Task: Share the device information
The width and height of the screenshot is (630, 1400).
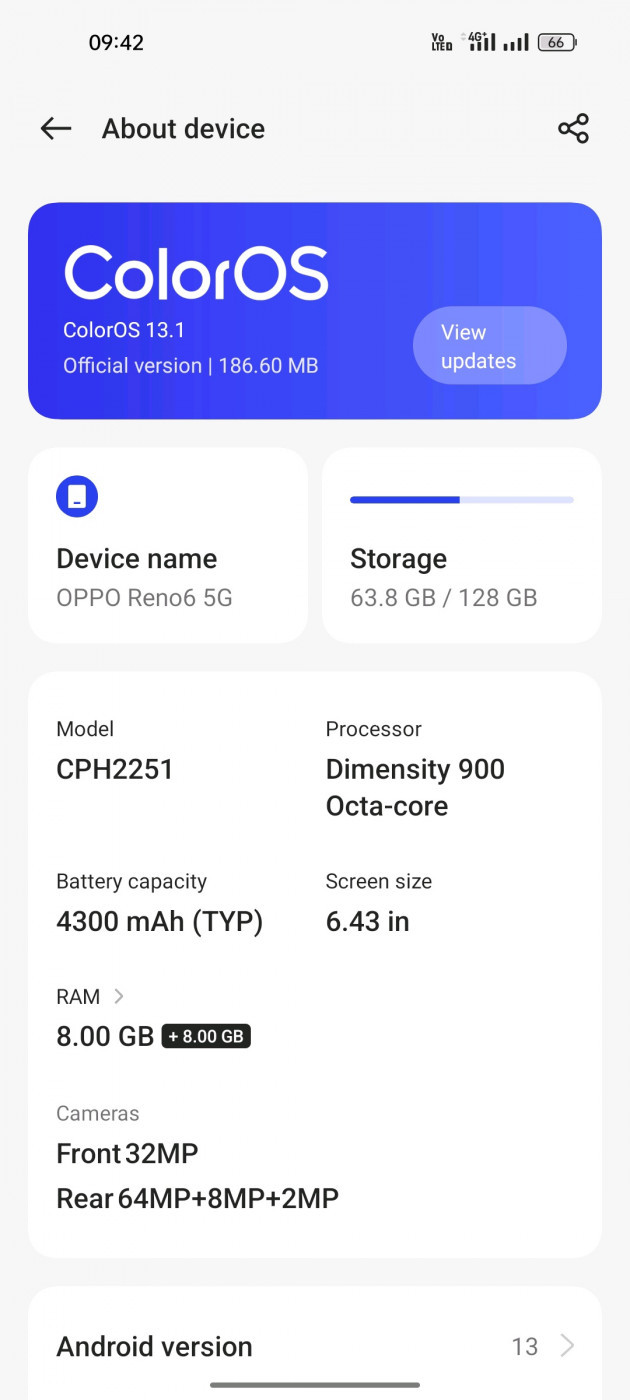Action: 573,128
